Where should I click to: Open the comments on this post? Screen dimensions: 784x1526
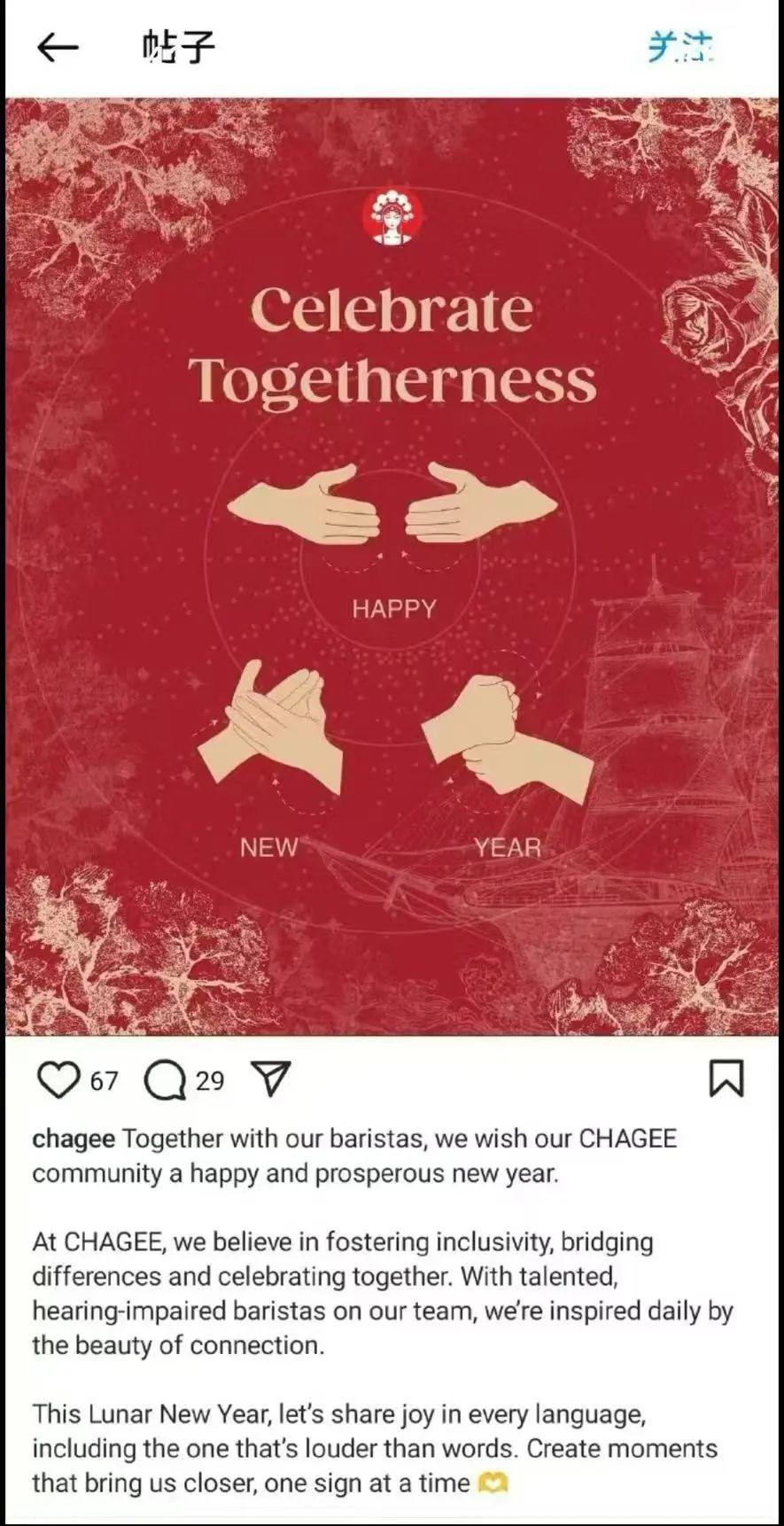(165, 1080)
